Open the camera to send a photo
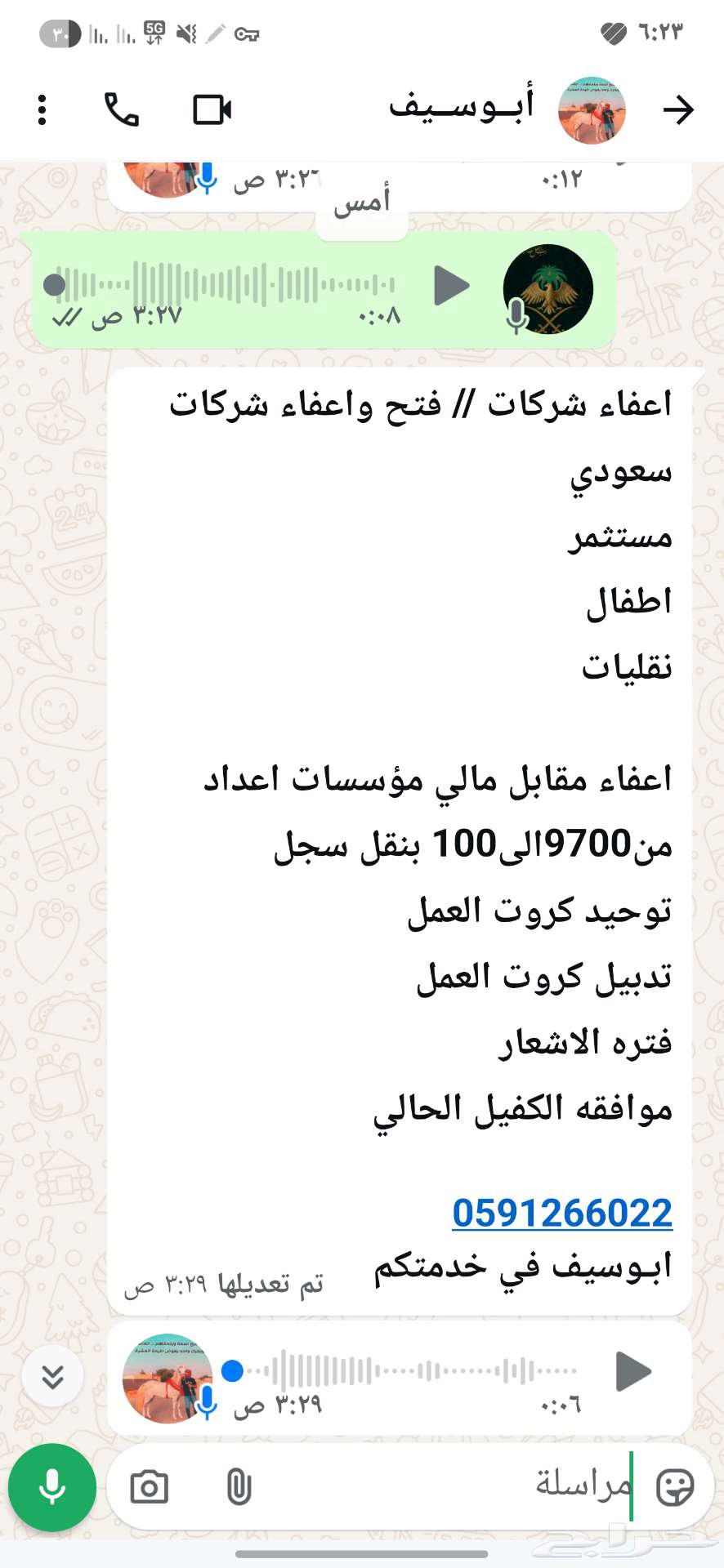The width and height of the screenshot is (724, 1568). (150, 1486)
